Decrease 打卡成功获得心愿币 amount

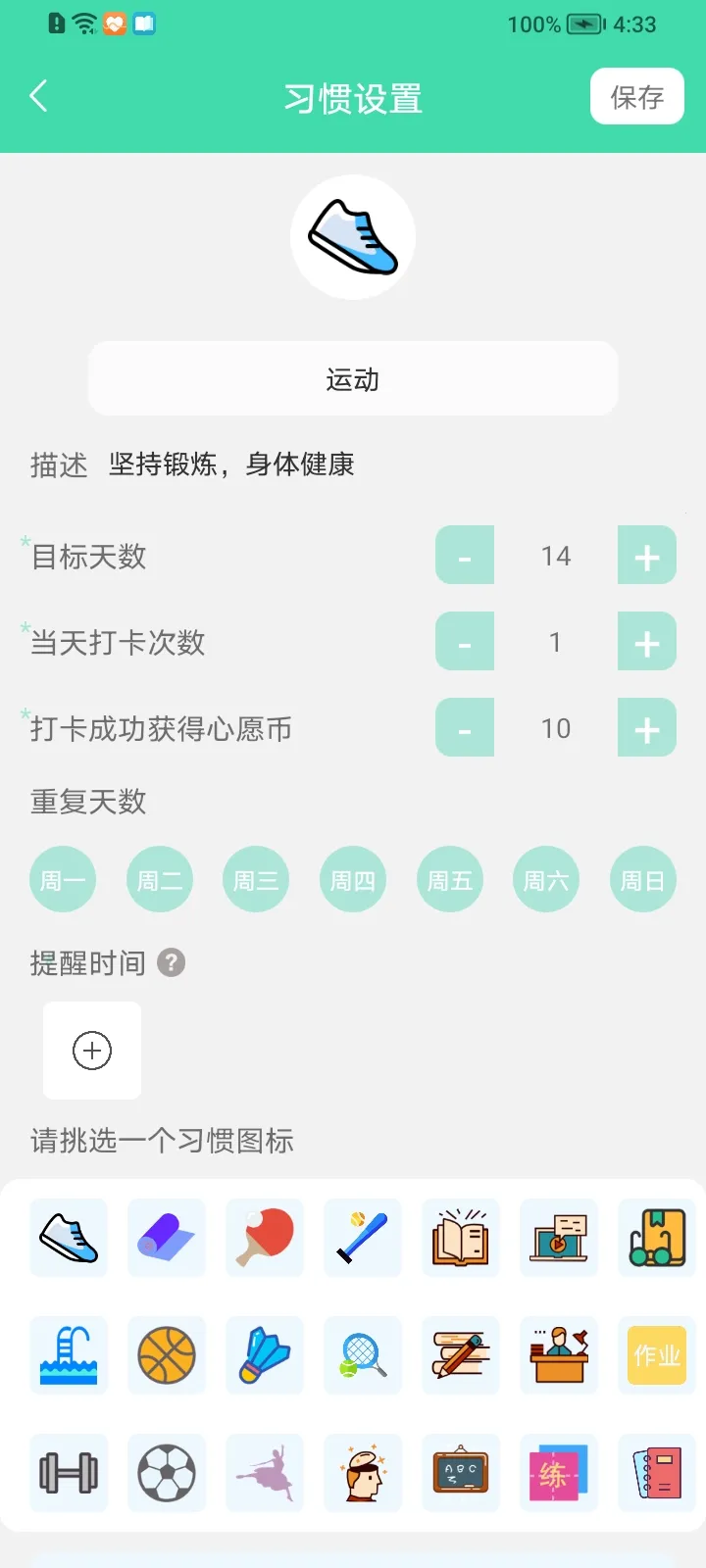[465, 728]
